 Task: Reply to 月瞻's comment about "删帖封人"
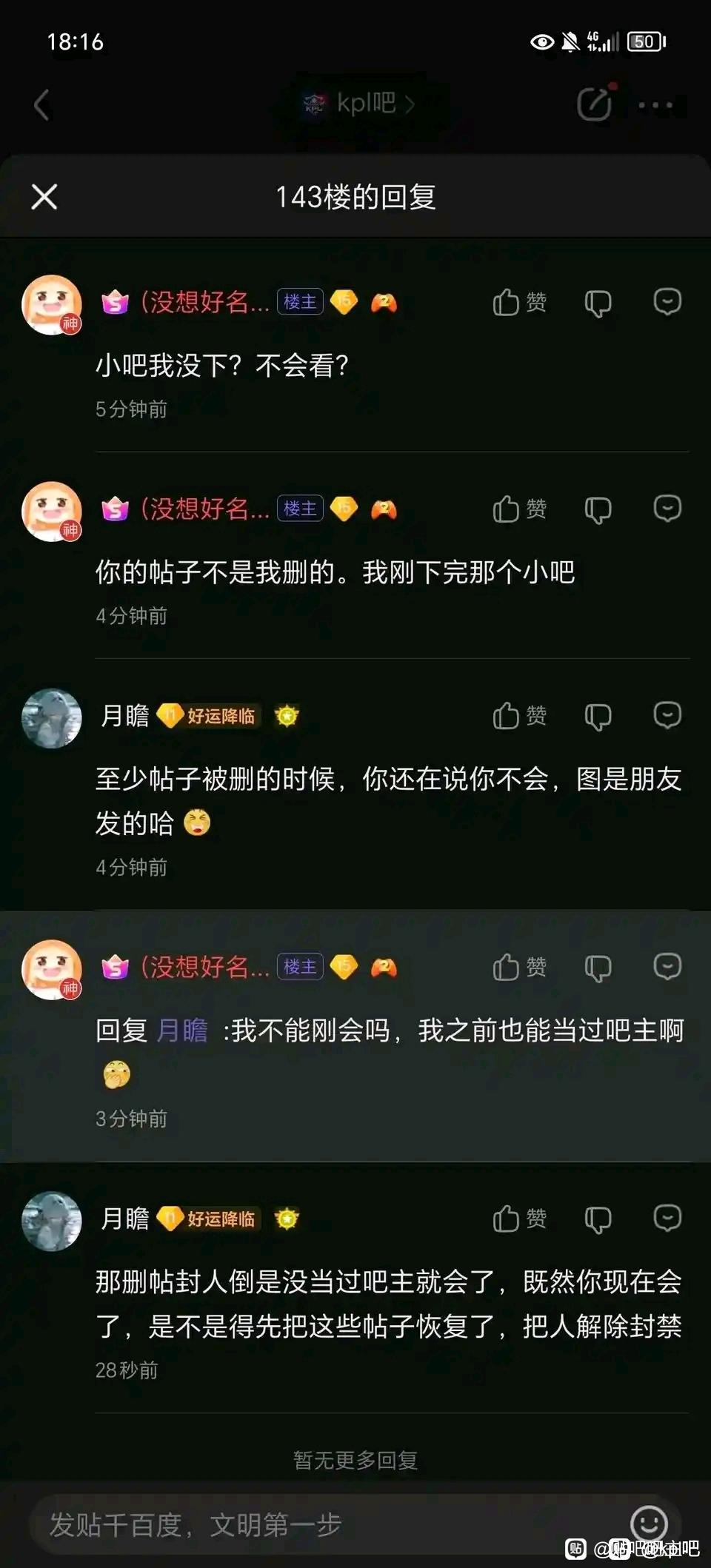667,1217
